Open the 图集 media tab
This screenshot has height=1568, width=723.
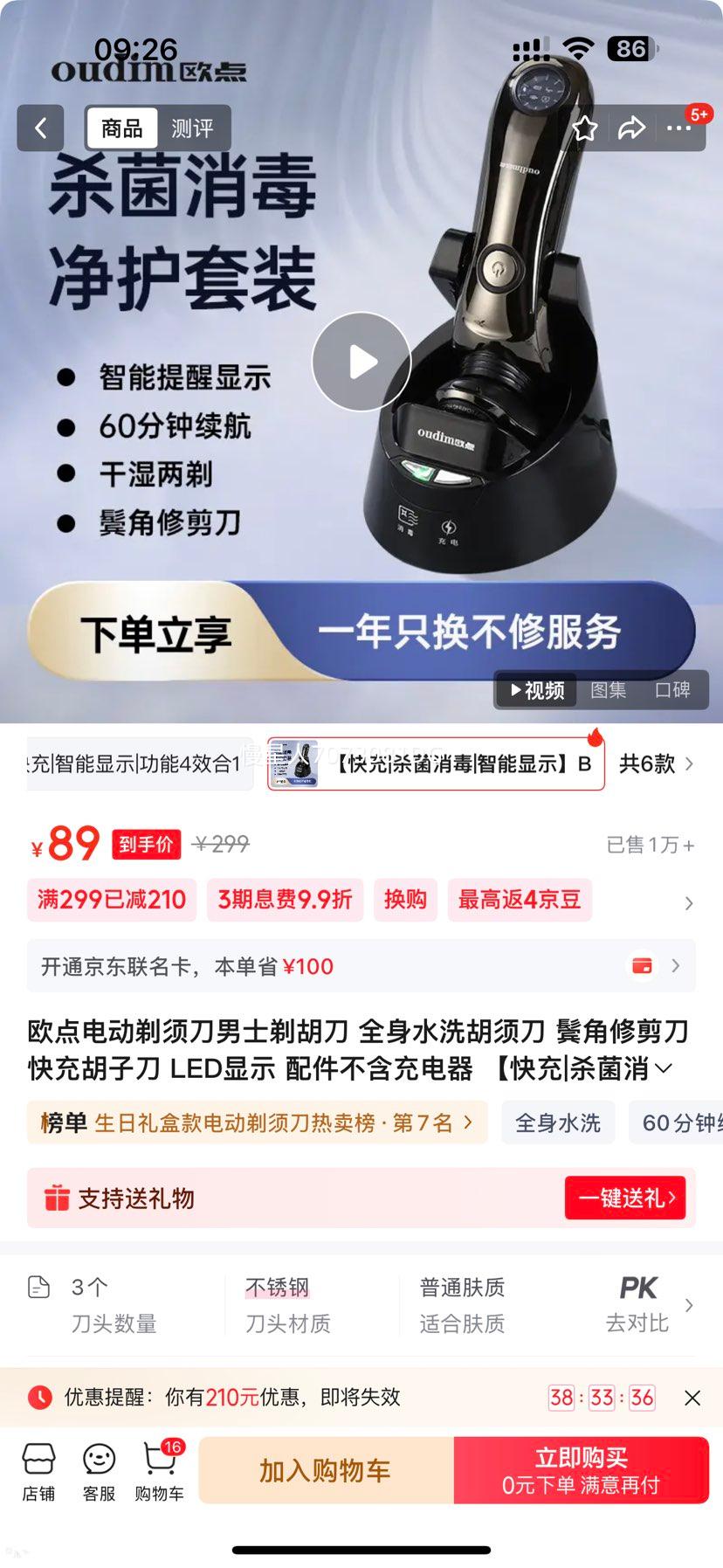609,690
